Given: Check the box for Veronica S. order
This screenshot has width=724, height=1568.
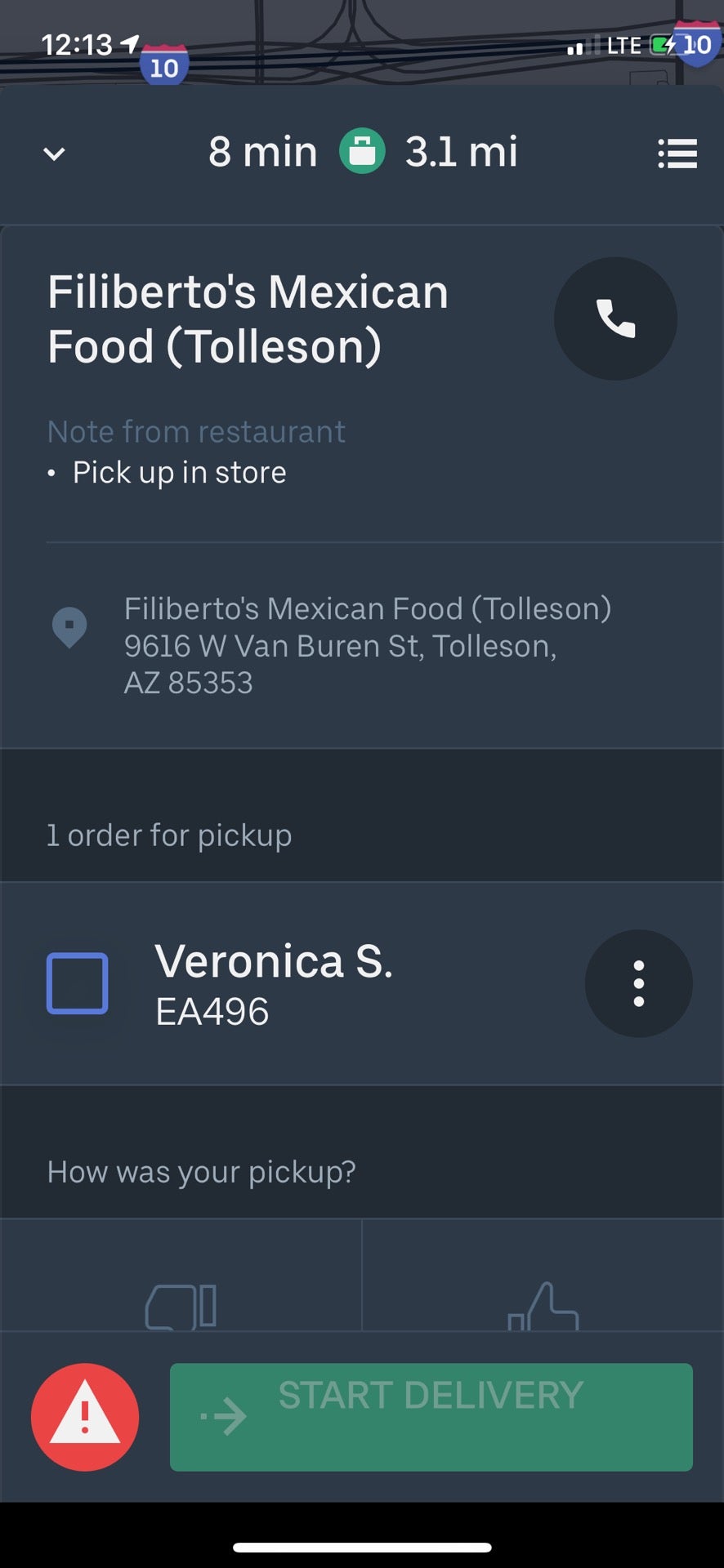Looking at the screenshot, I should [78, 983].
